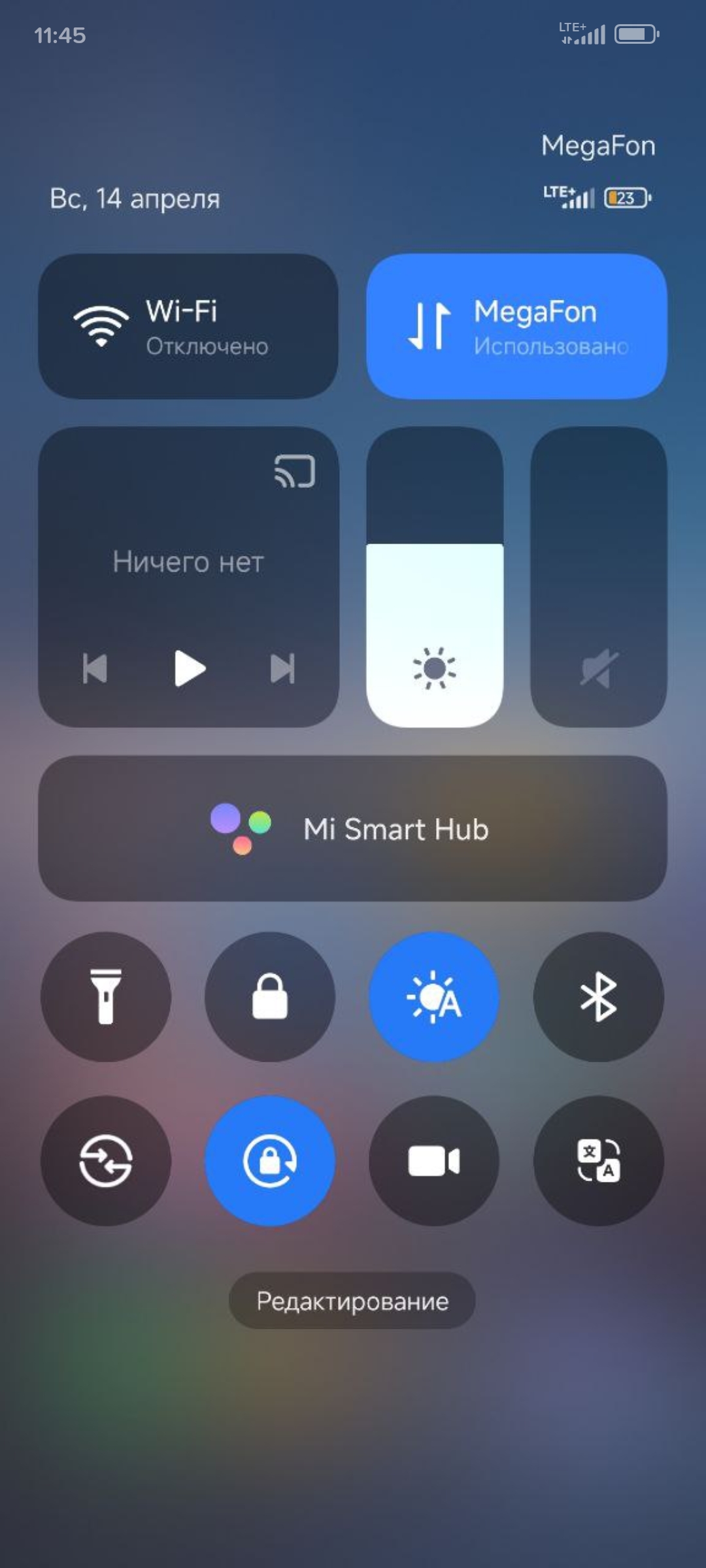Screen dimensions: 706x1568
Task: Disable MegaFon mobile data tile
Action: click(516, 326)
